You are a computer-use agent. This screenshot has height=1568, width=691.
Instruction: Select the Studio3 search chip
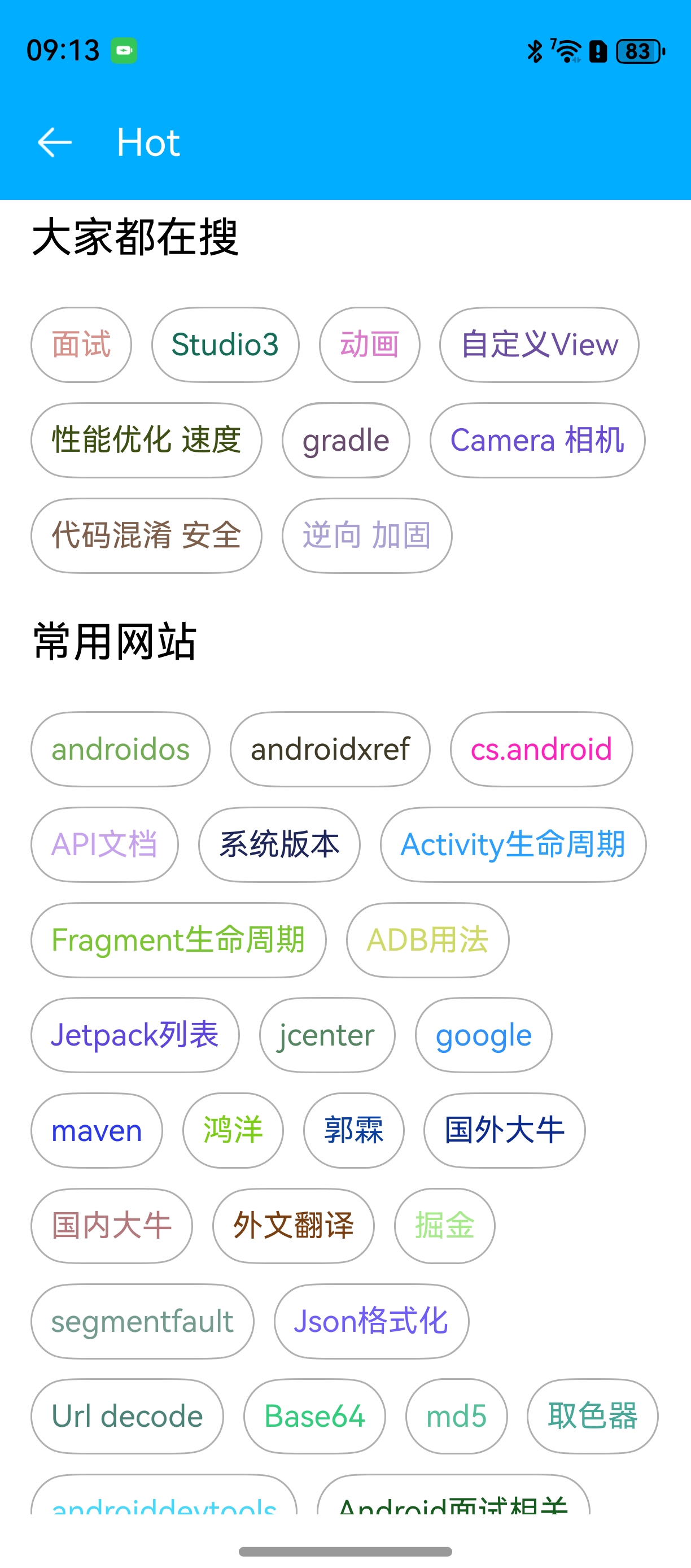225,345
